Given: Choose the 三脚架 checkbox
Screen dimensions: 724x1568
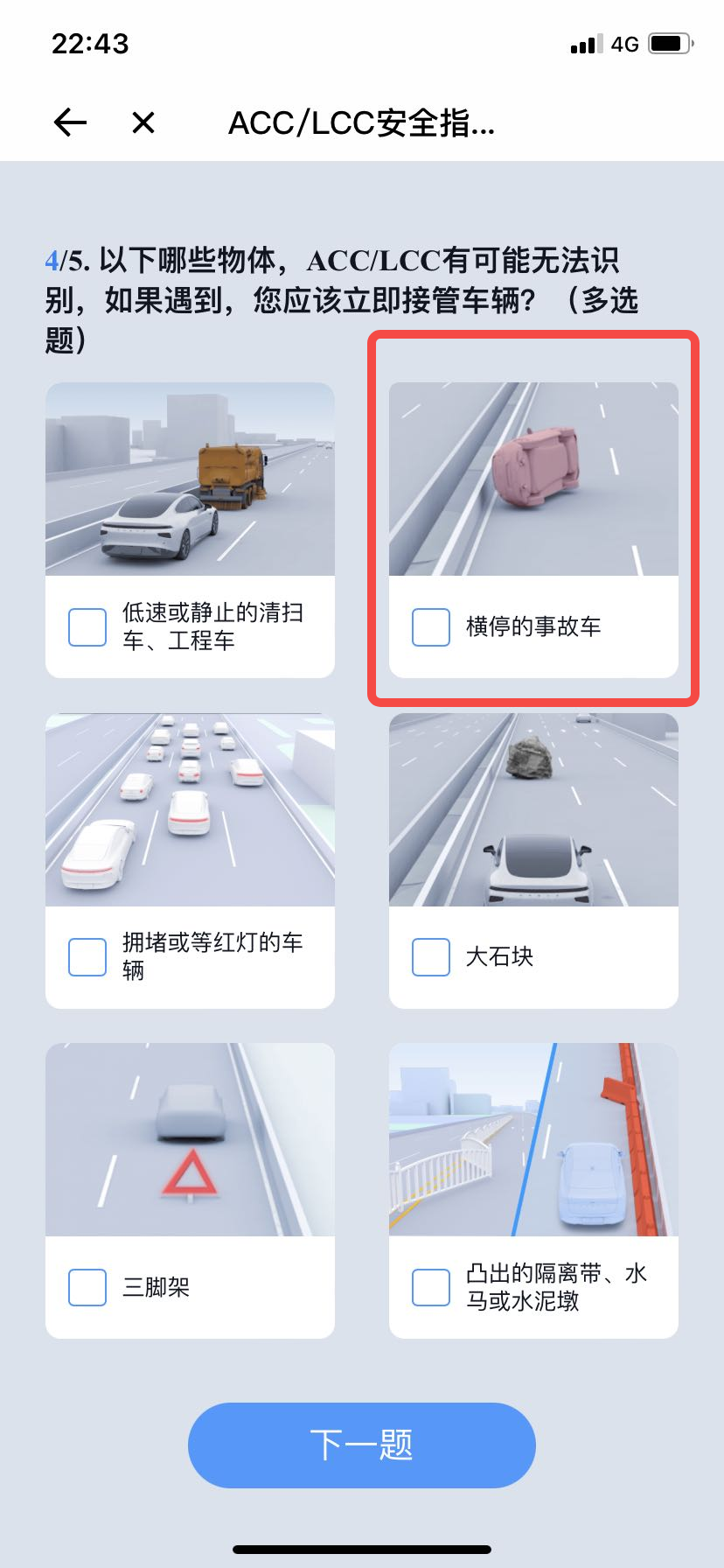Looking at the screenshot, I should [x=87, y=1288].
